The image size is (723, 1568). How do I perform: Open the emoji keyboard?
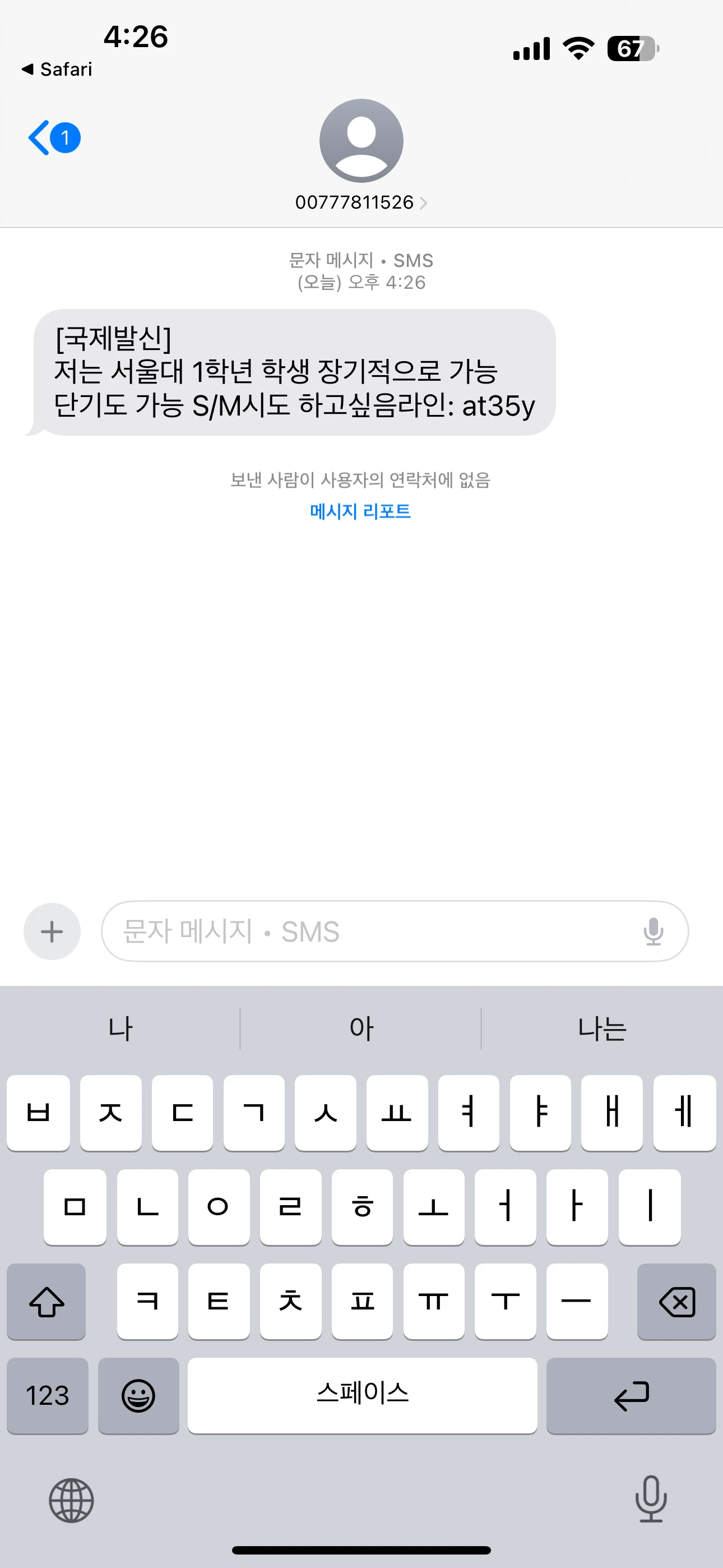click(138, 1395)
